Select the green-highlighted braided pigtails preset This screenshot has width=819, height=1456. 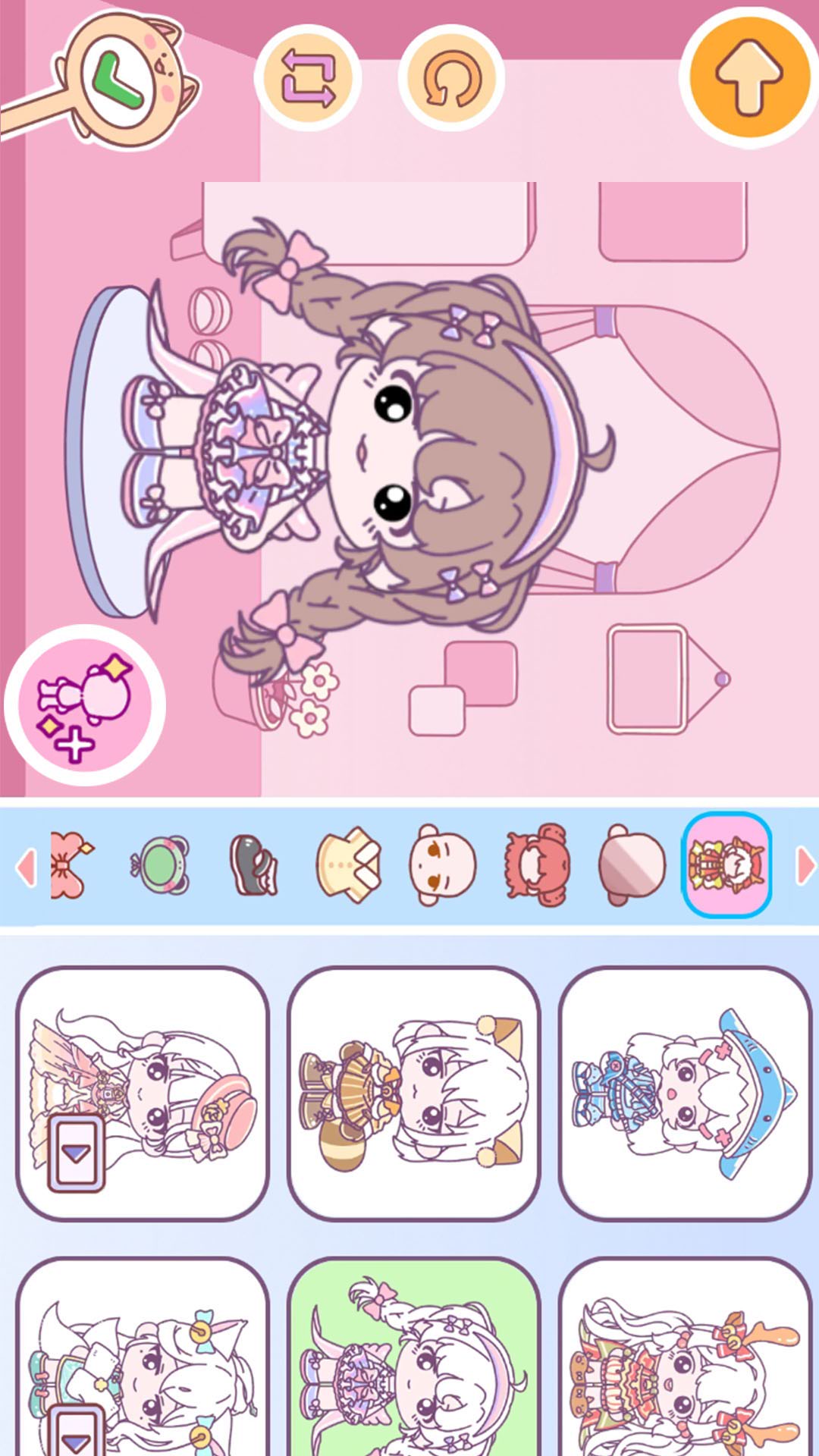pos(413,1357)
